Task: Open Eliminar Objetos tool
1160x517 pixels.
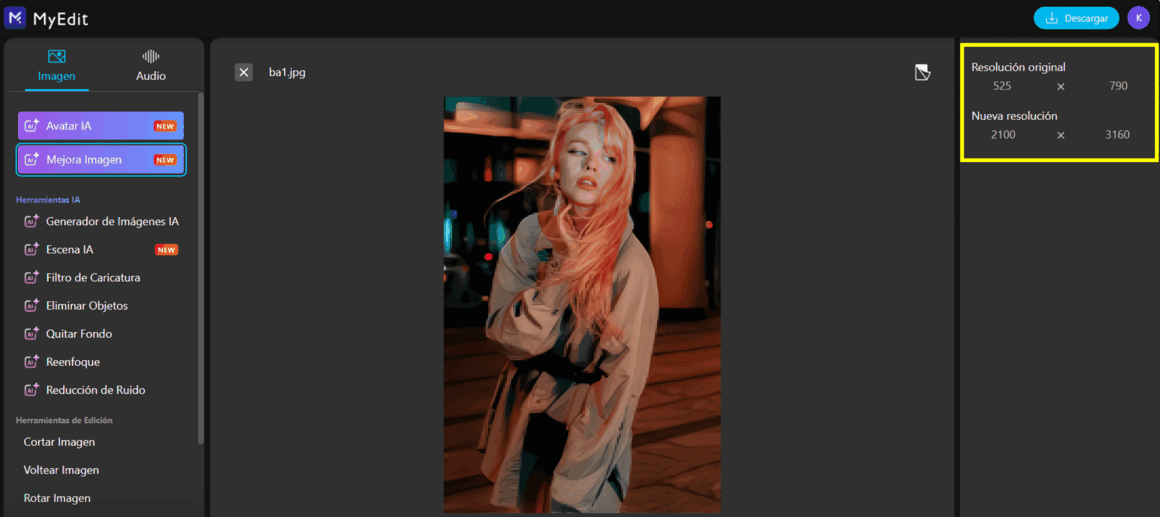Action: (86, 306)
